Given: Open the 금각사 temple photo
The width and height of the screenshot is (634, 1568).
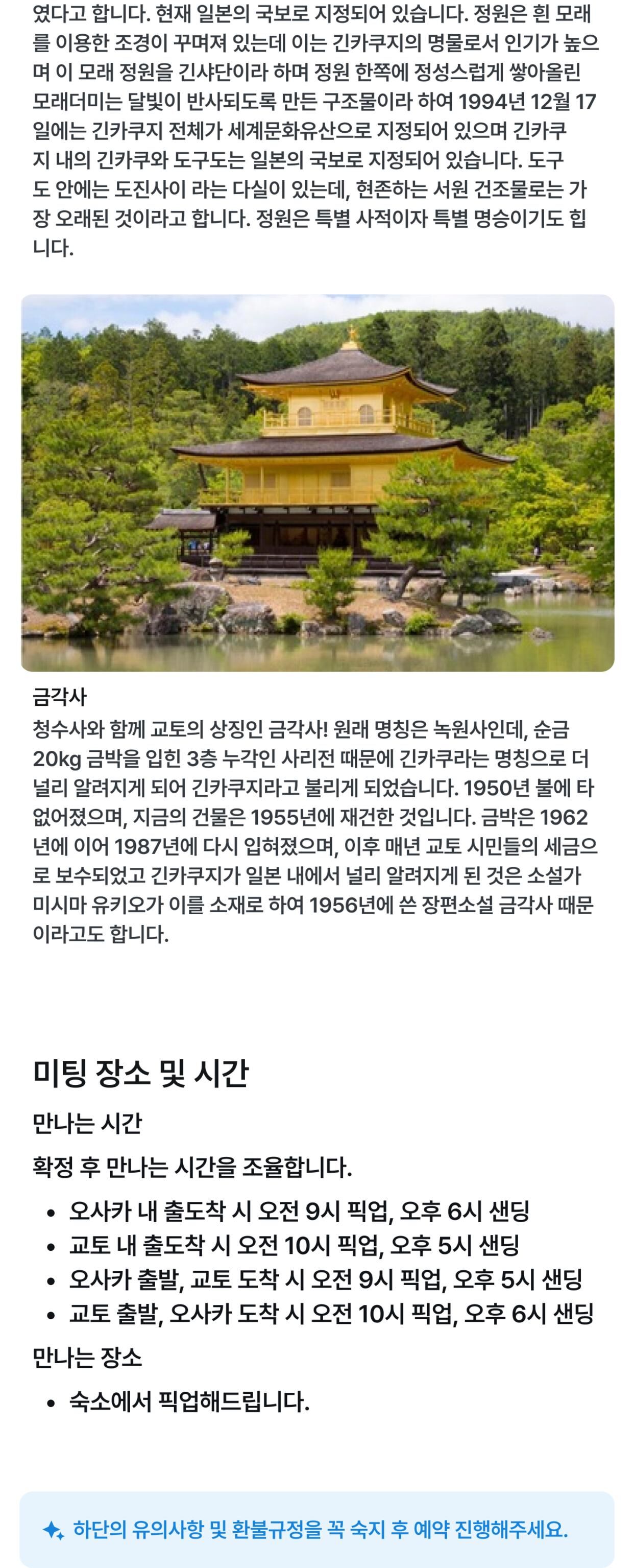Looking at the screenshot, I should (317, 483).
